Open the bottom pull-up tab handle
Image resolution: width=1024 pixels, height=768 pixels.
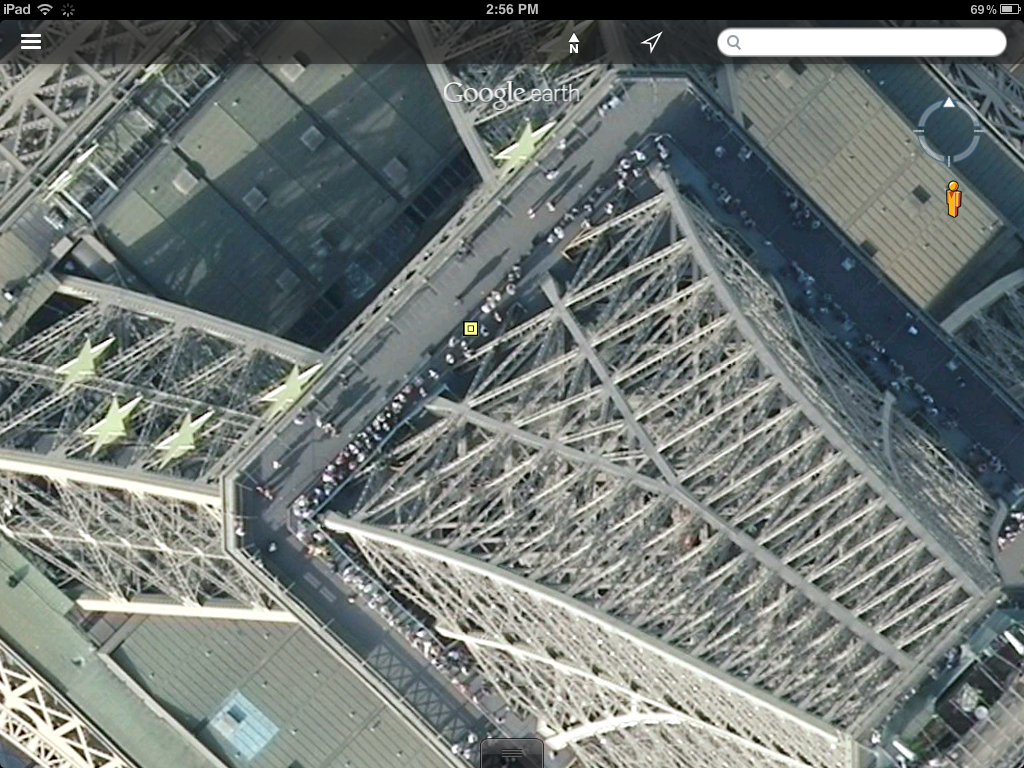[512, 754]
